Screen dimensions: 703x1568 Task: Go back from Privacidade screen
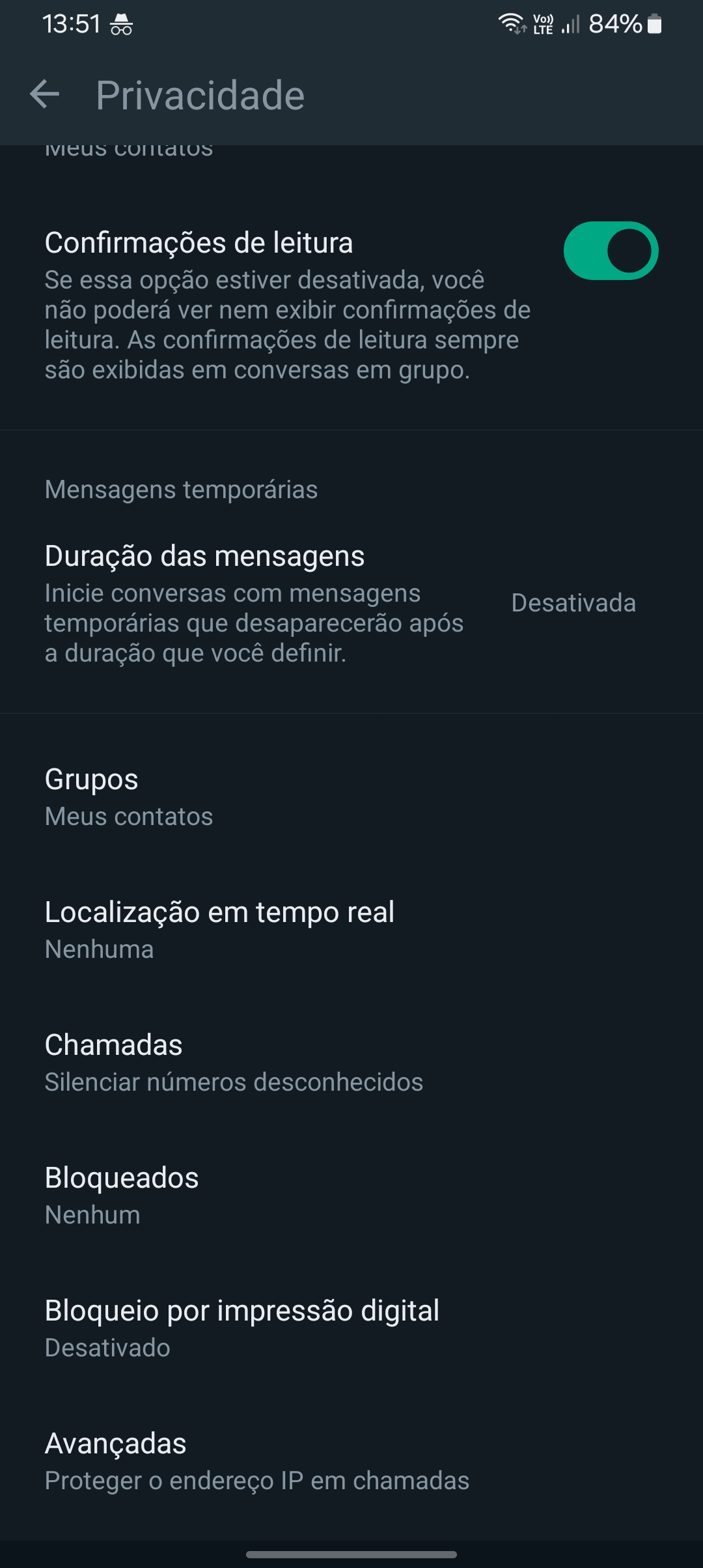click(x=44, y=95)
